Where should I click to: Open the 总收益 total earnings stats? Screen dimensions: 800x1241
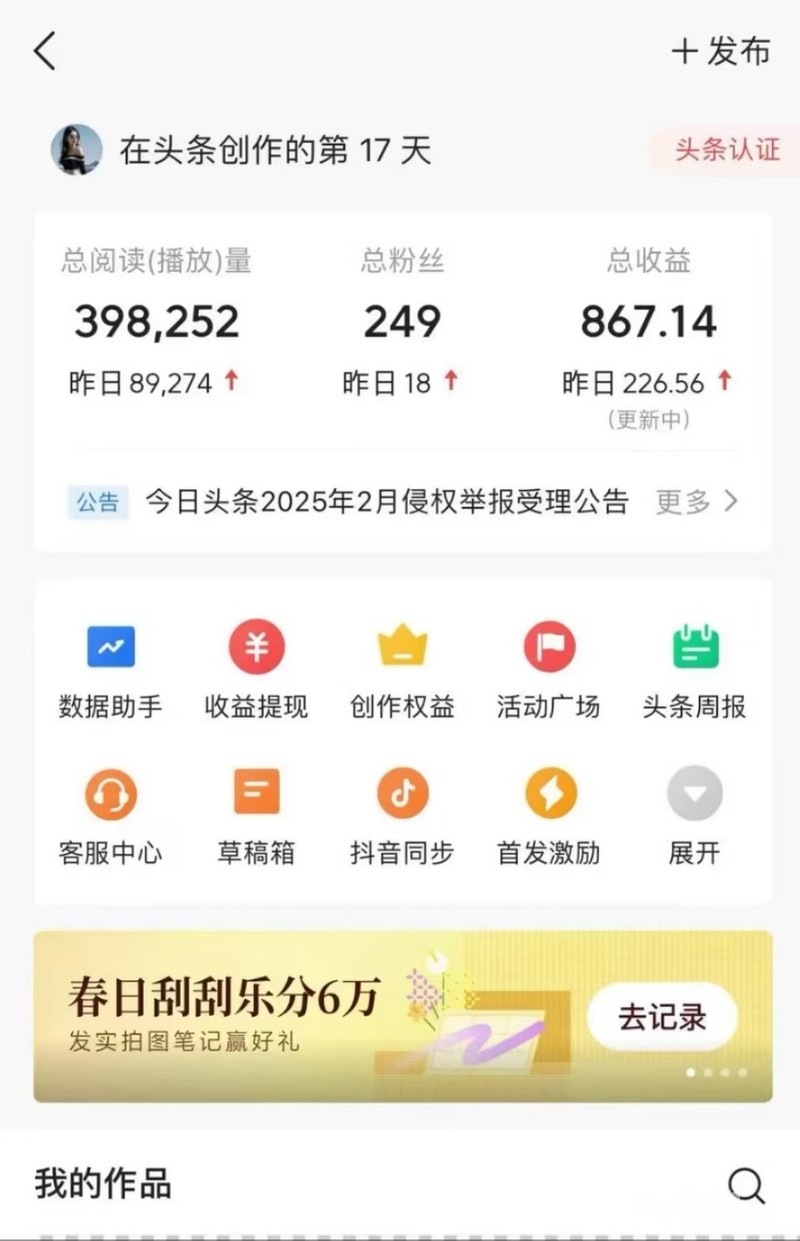click(648, 322)
